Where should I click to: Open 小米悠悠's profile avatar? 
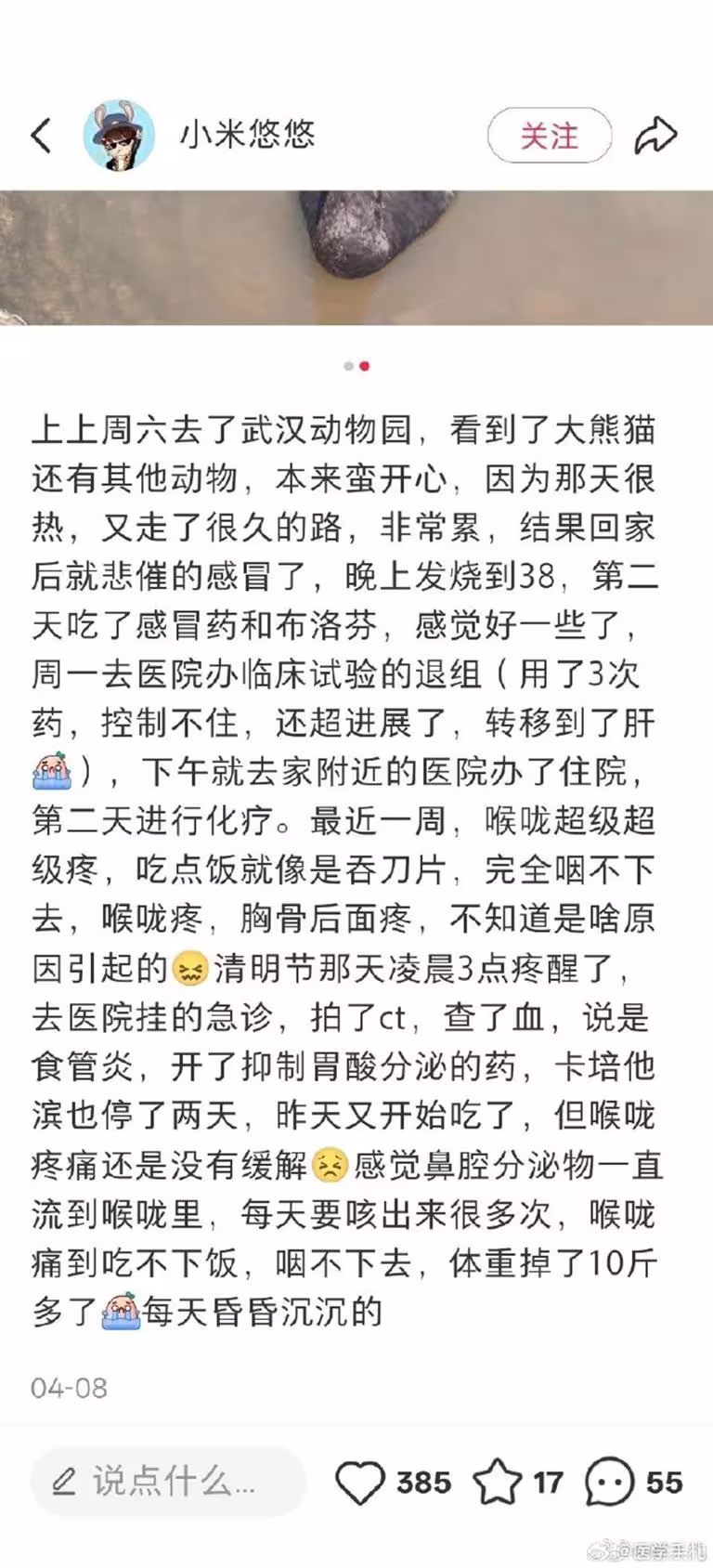click(119, 136)
